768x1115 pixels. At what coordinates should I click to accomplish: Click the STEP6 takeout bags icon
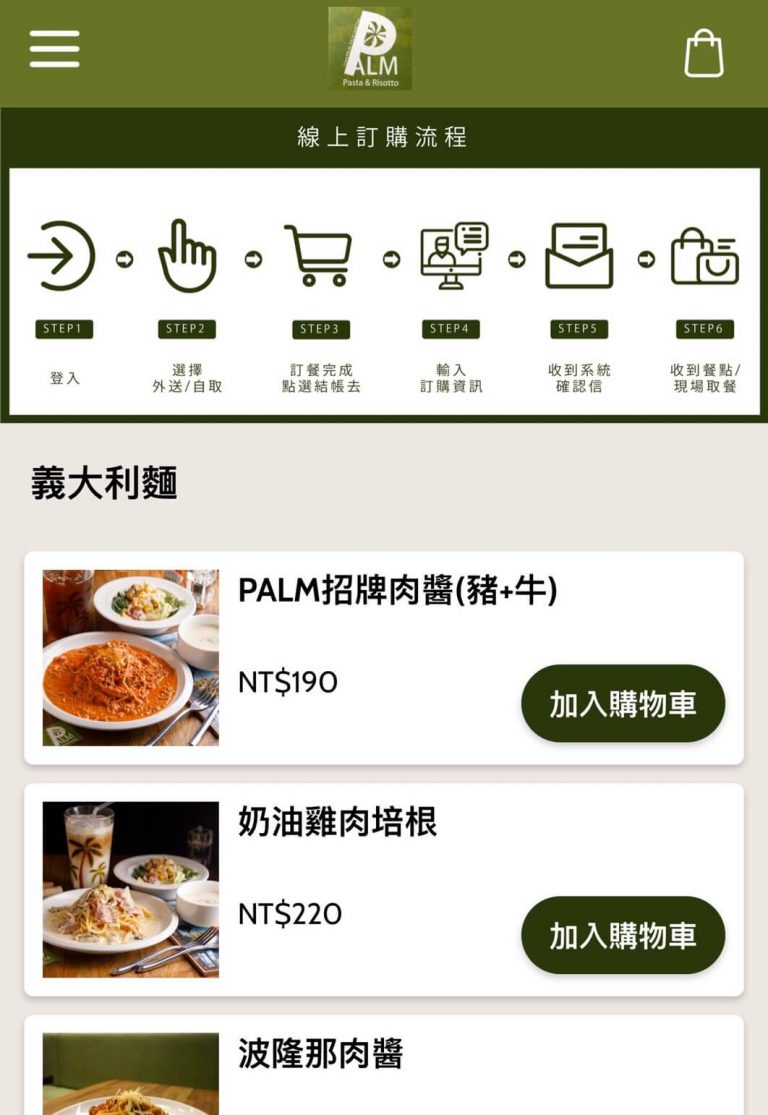(705, 253)
